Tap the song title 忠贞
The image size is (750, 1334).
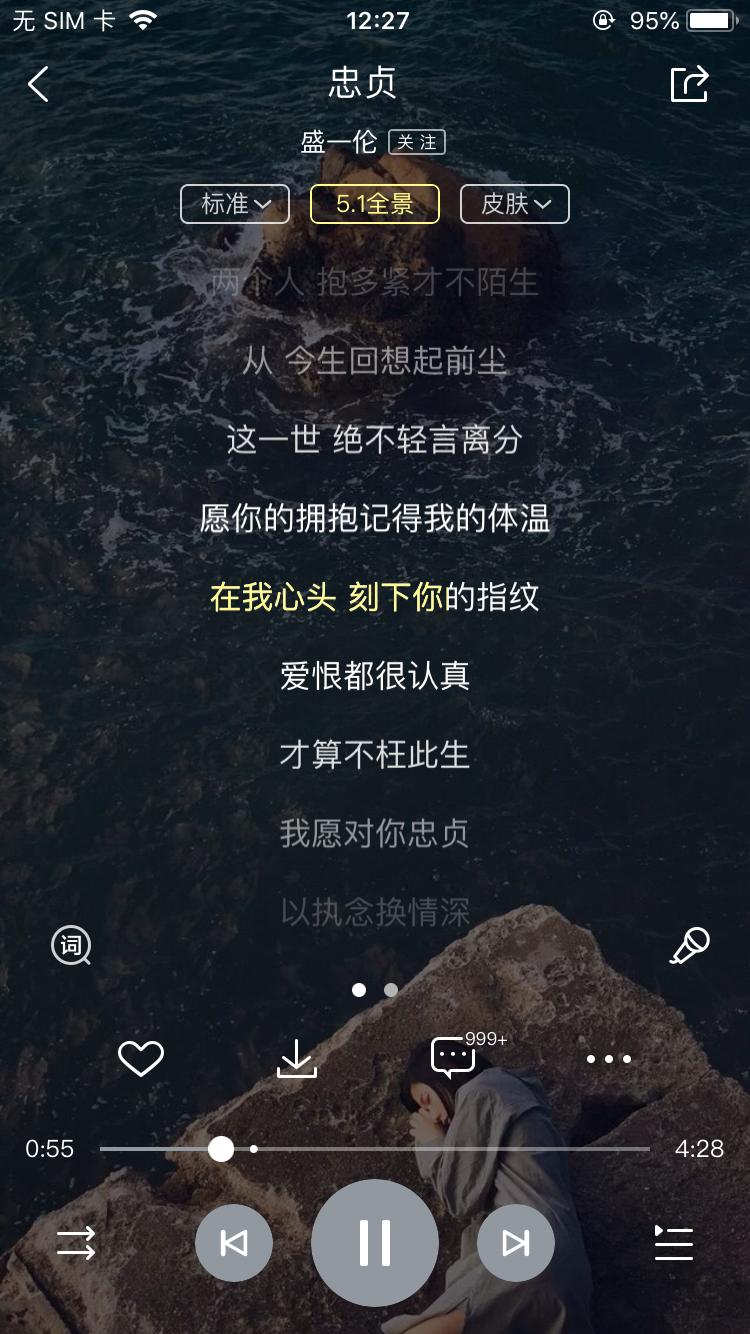(374, 84)
